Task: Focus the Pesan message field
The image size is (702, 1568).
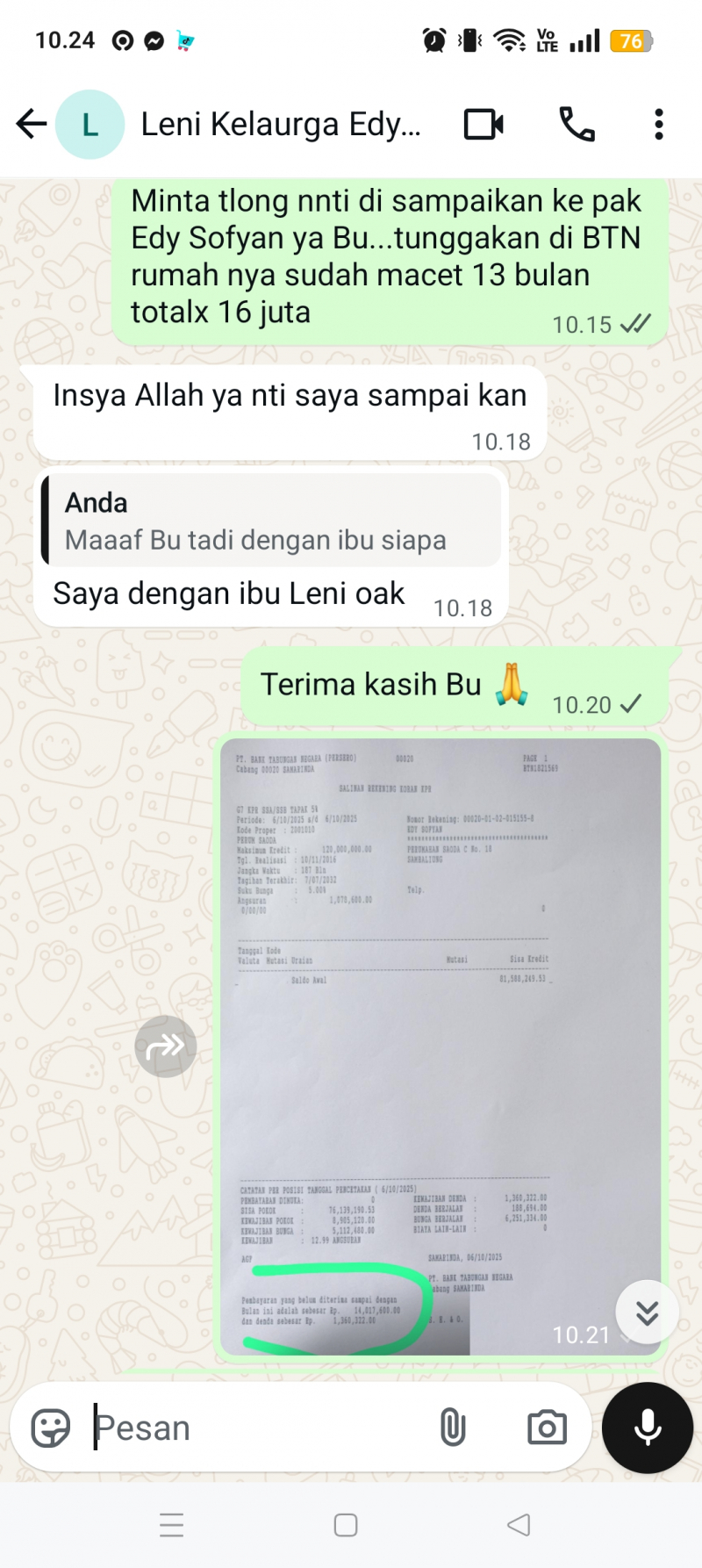Action: click(x=254, y=1428)
